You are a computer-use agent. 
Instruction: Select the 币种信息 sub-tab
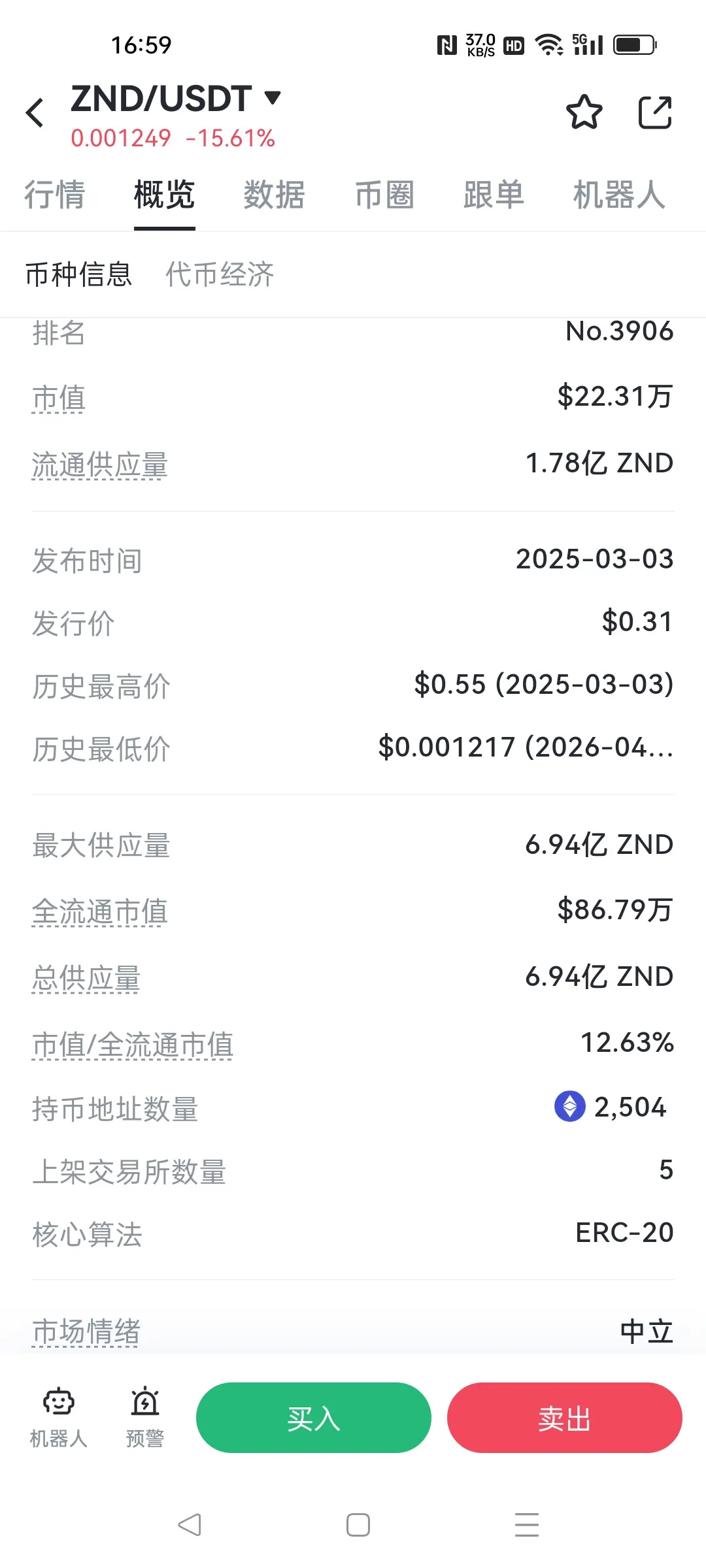click(x=78, y=274)
